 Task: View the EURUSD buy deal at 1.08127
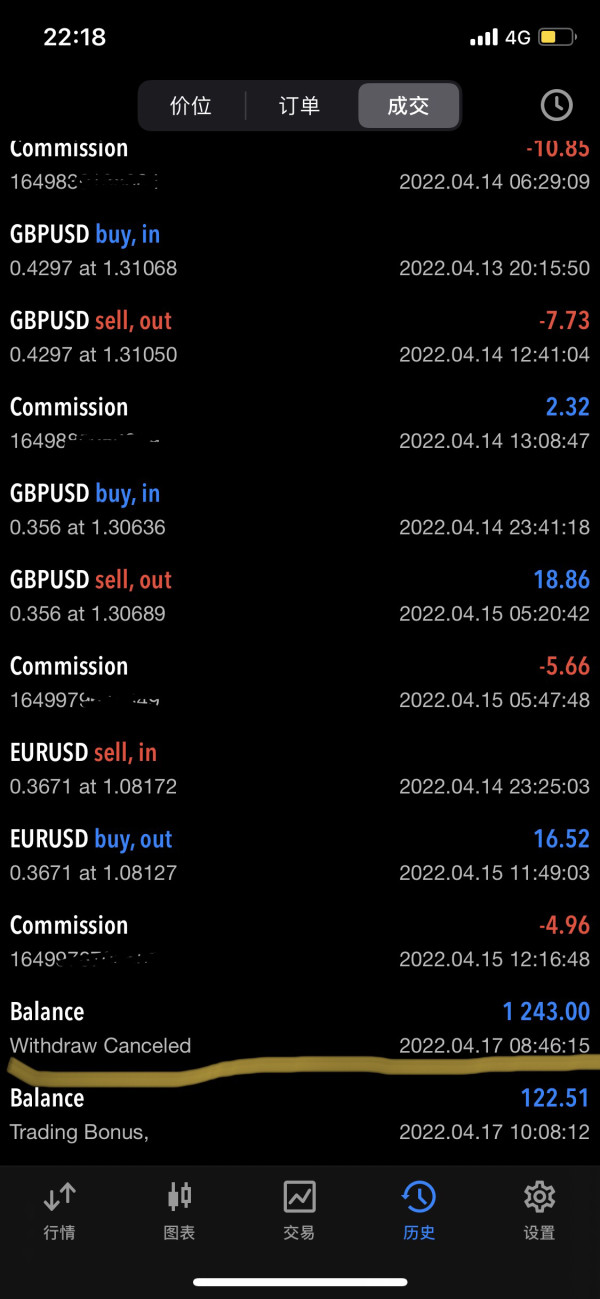point(299,855)
